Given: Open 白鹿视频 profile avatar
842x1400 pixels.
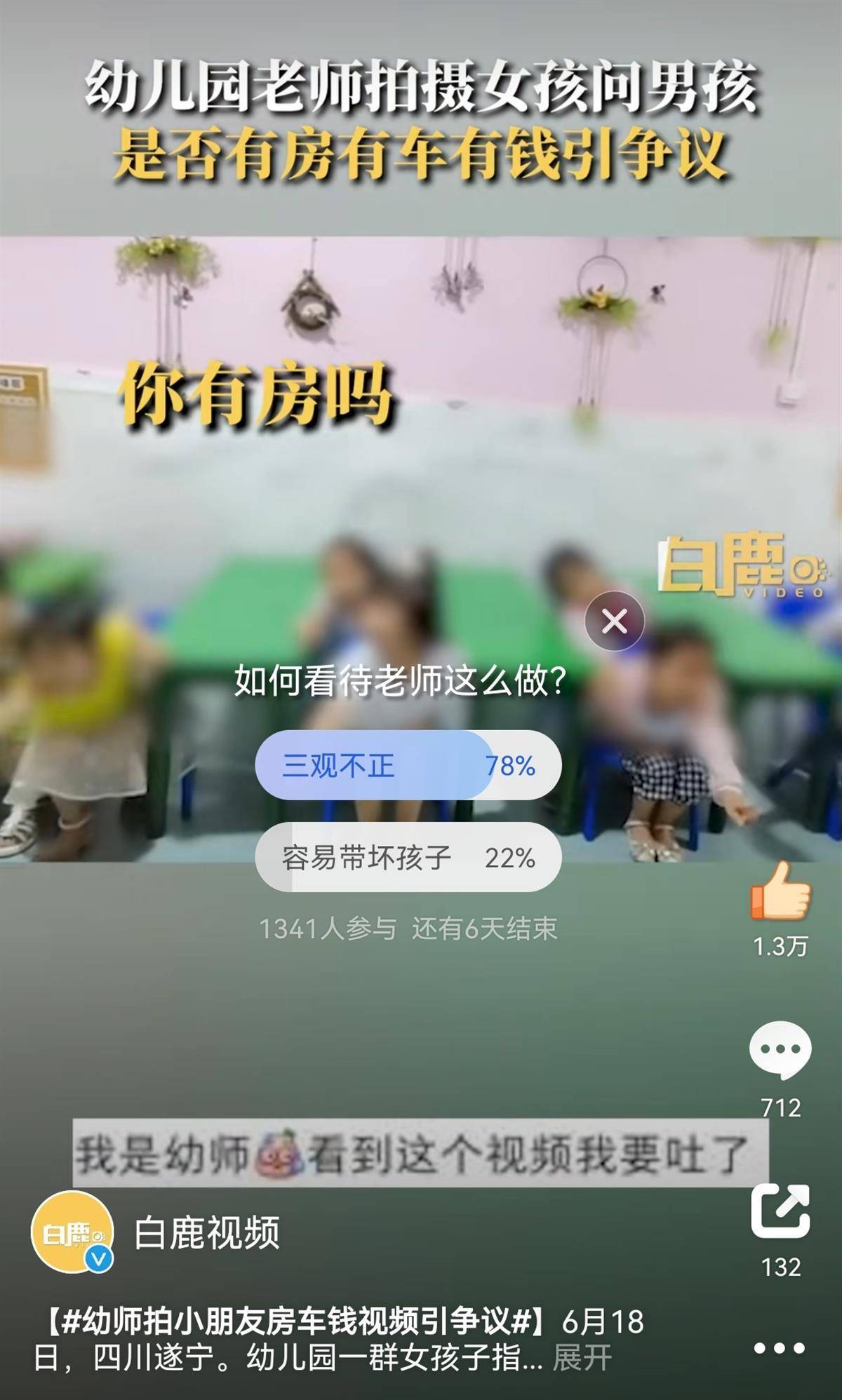Looking at the screenshot, I should [72, 1232].
